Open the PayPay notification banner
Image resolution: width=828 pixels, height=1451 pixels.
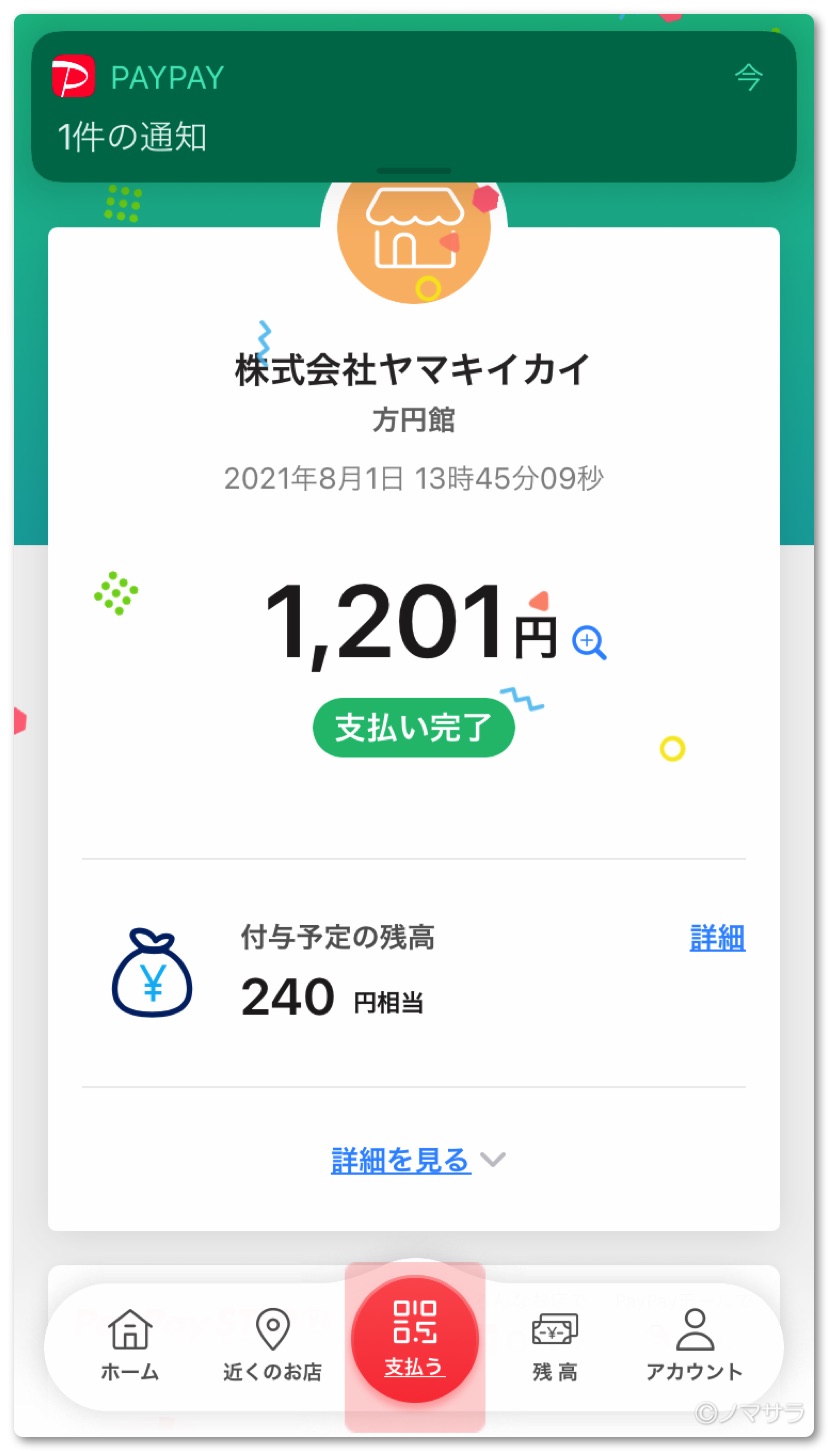413,106
